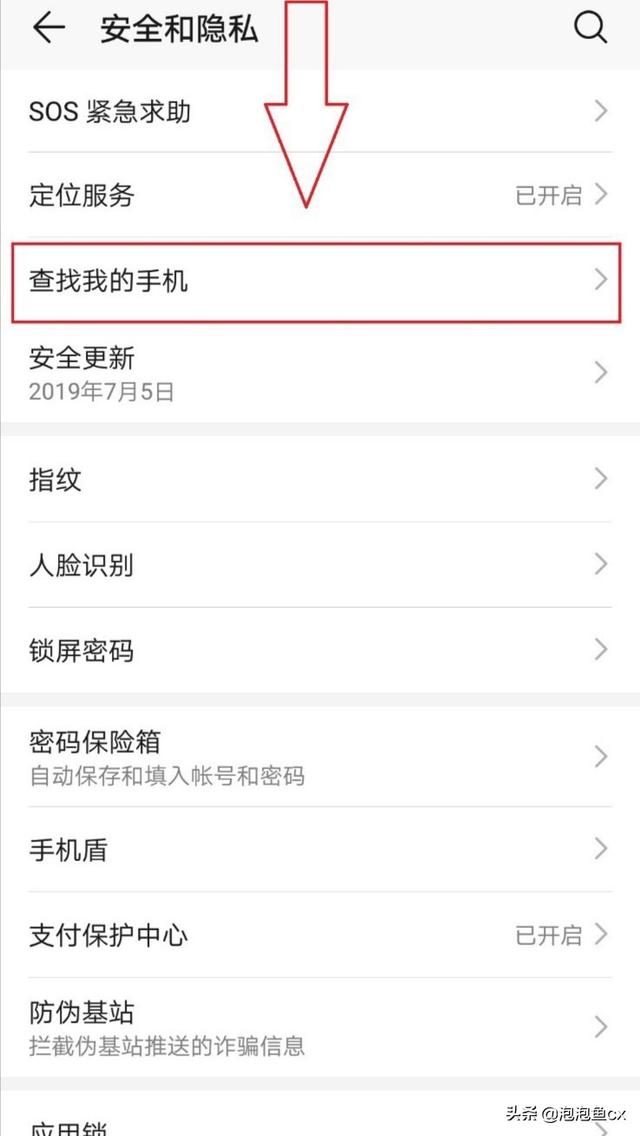Open the search icon
The width and height of the screenshot is (640, 1136).
[x=590, y=28]
